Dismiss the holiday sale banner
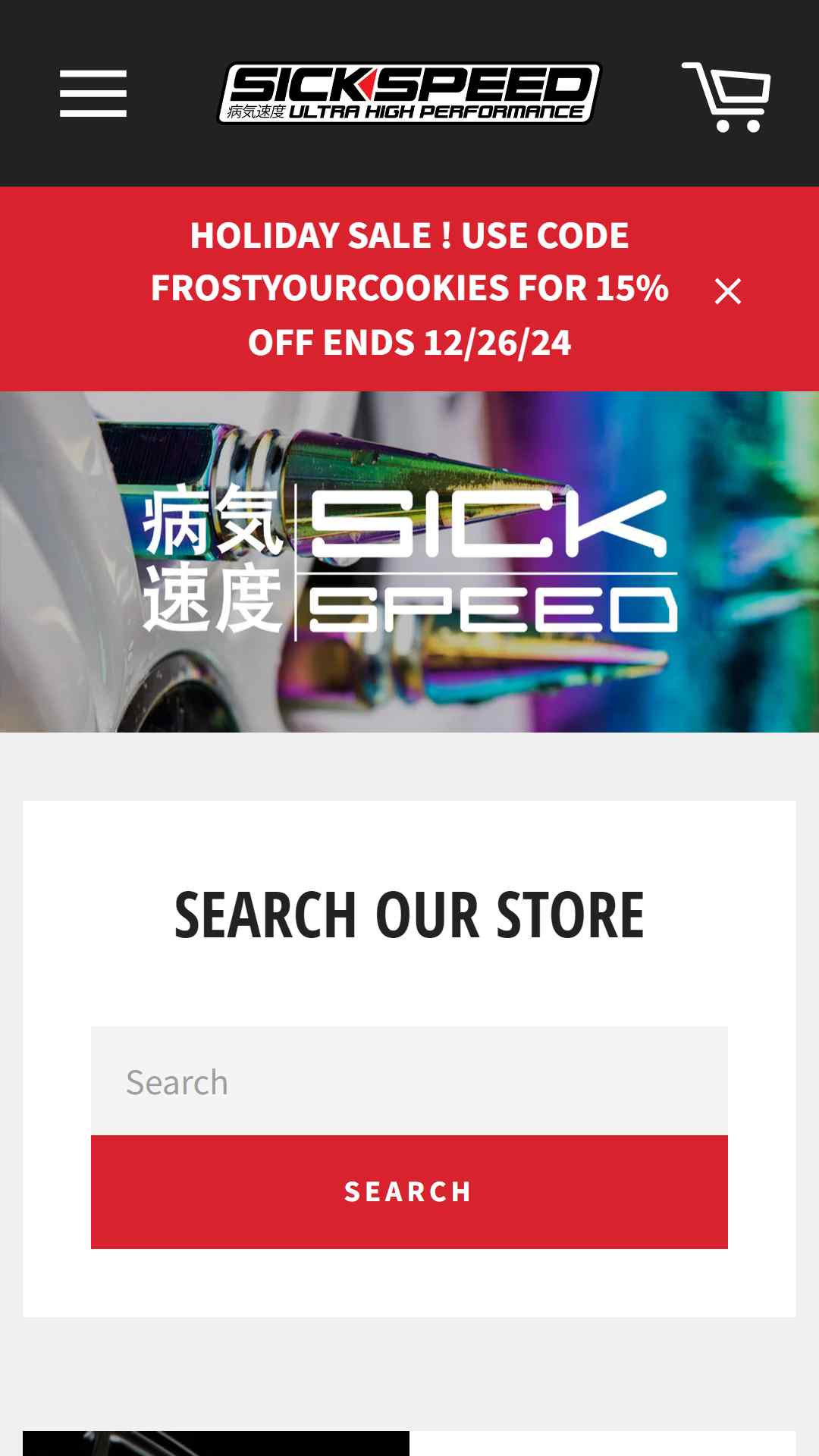Viewport: 819px width, 1456px height. [x=727, y=291]
